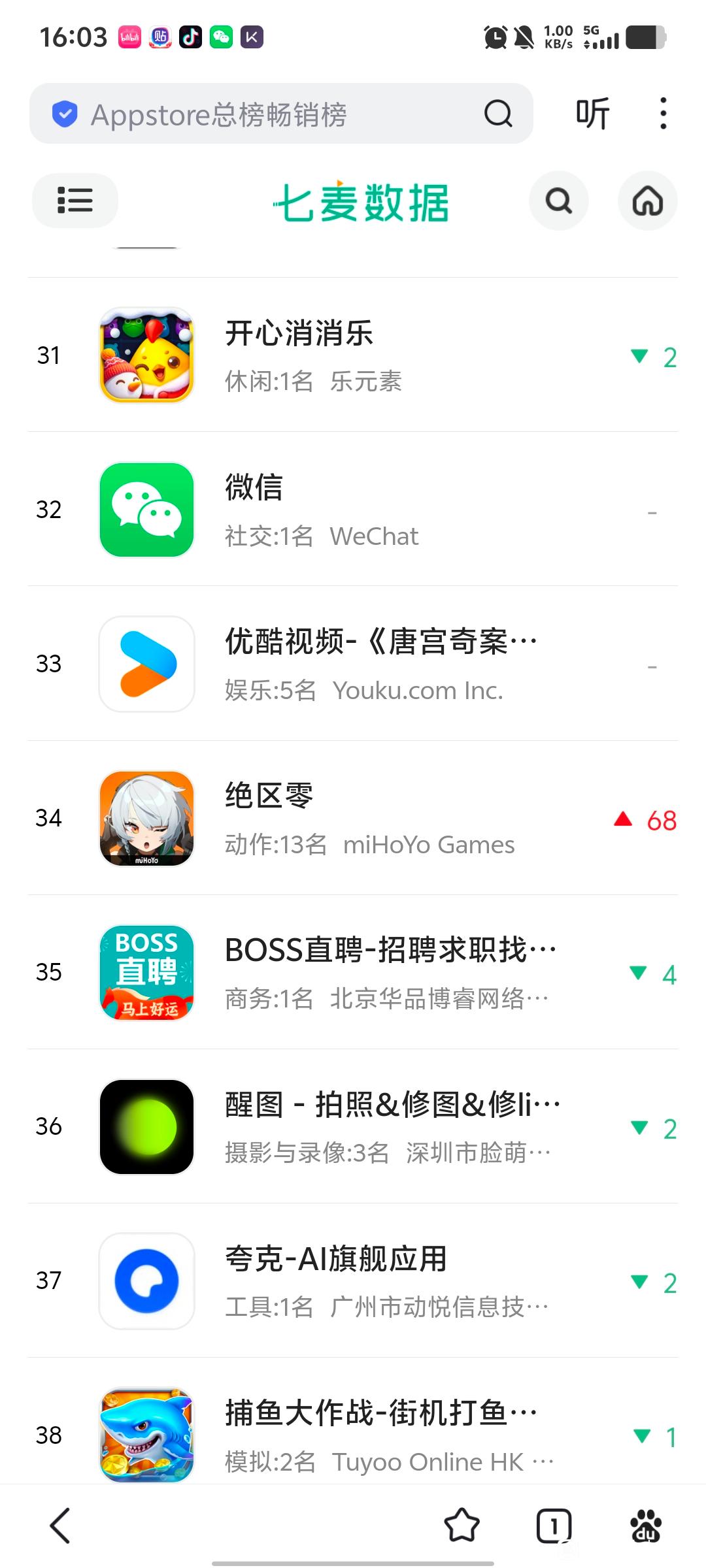The width and height of the screenshot is (706, 1568).
Task: Bookmark this page with the star icon
Action: click(462, 1526)
